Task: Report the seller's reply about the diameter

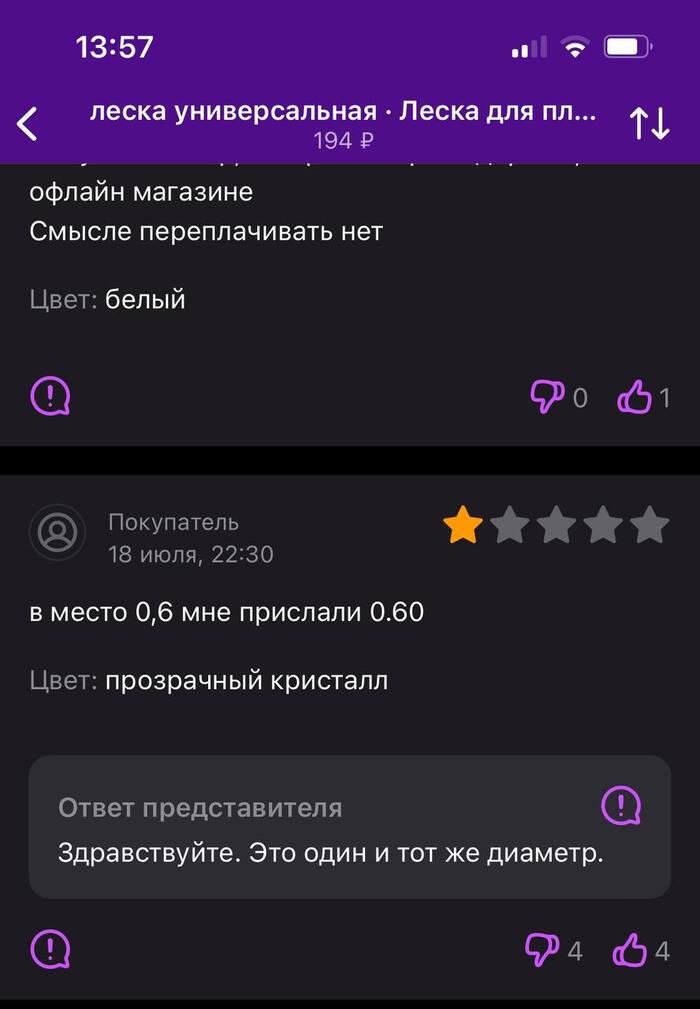Action: (620, 804)
